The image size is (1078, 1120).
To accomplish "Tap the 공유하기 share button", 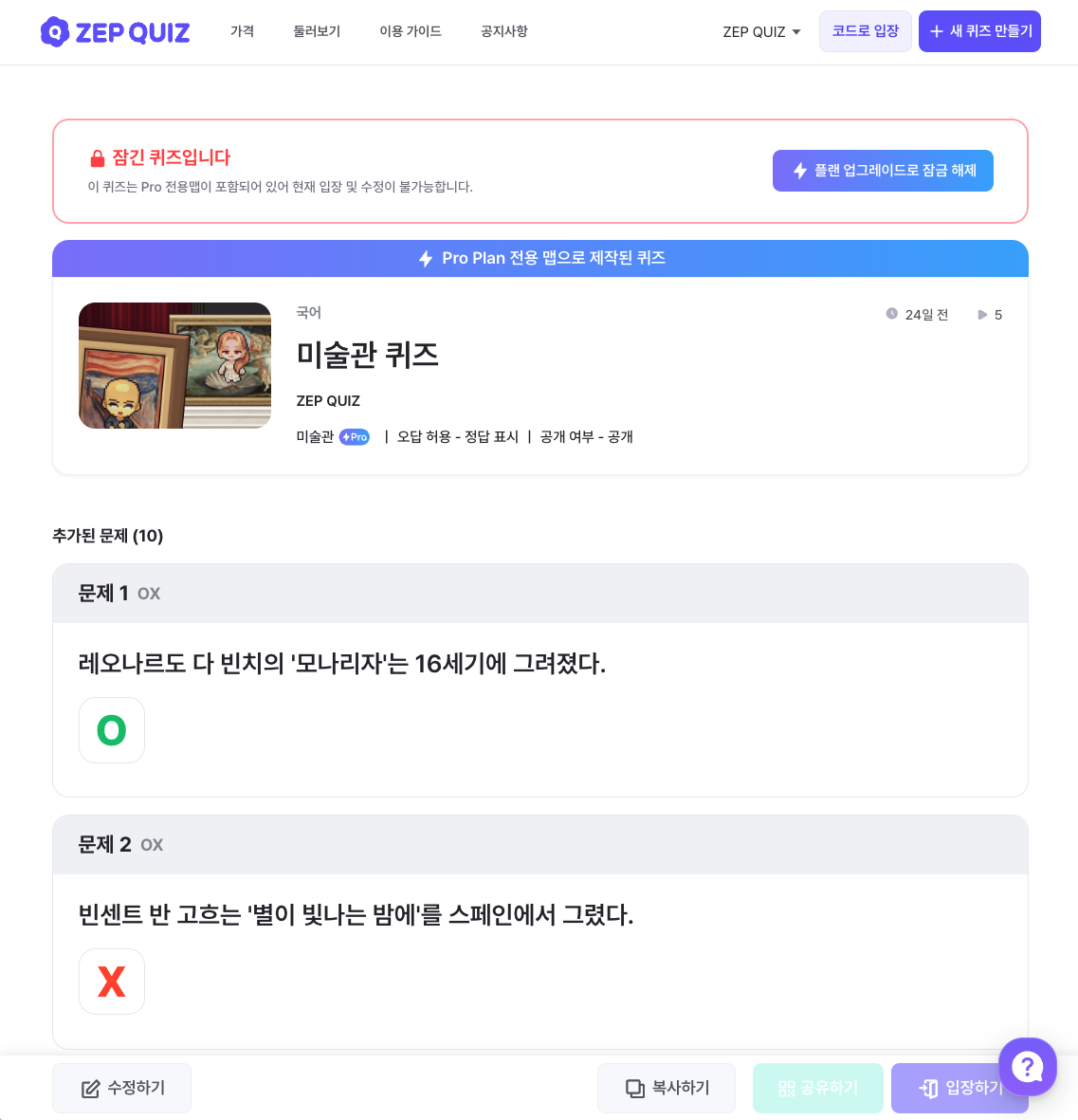I will [817, 1088].
